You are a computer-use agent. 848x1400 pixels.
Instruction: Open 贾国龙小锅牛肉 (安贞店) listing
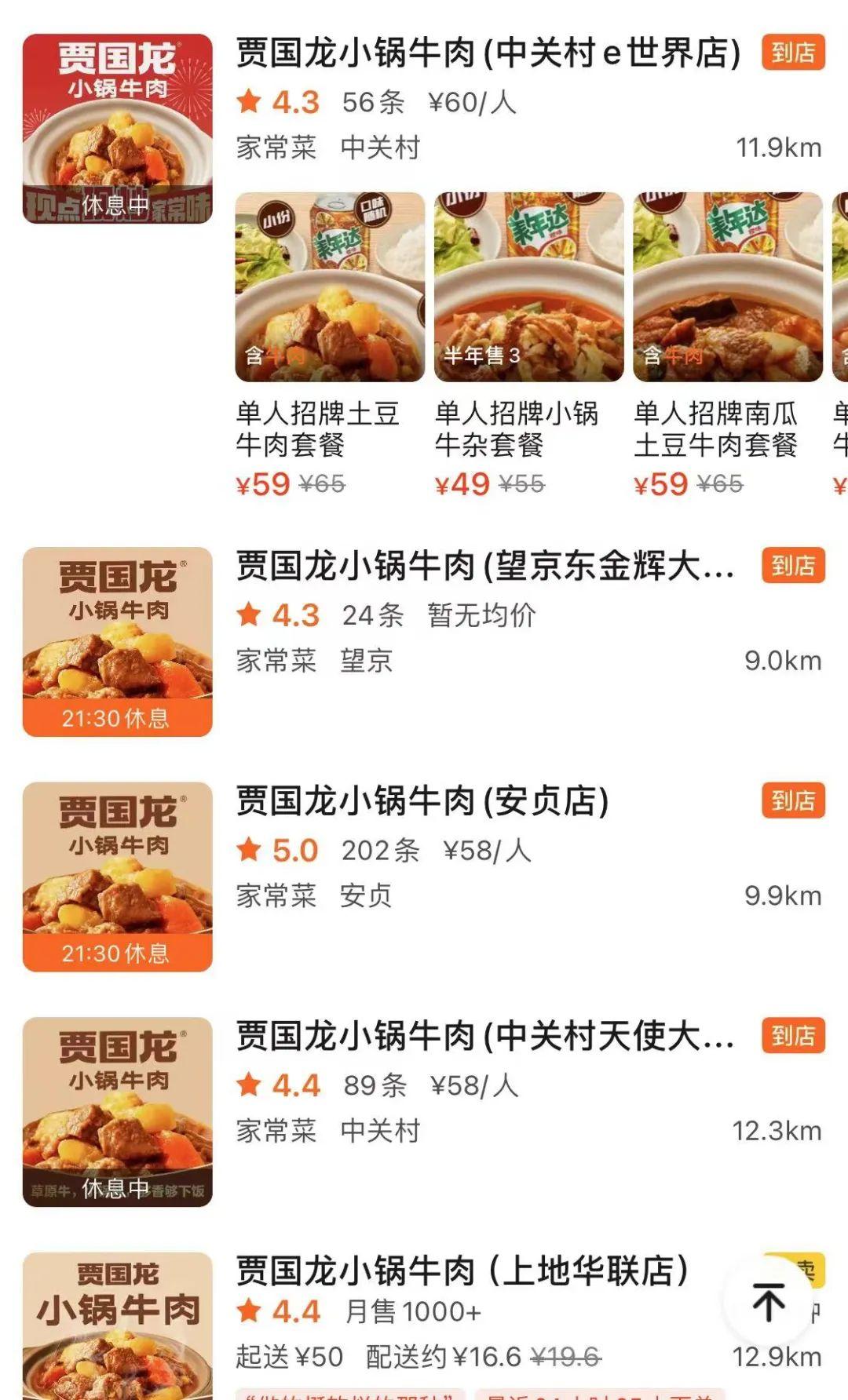pyautogui.click(x=422, y=802)
